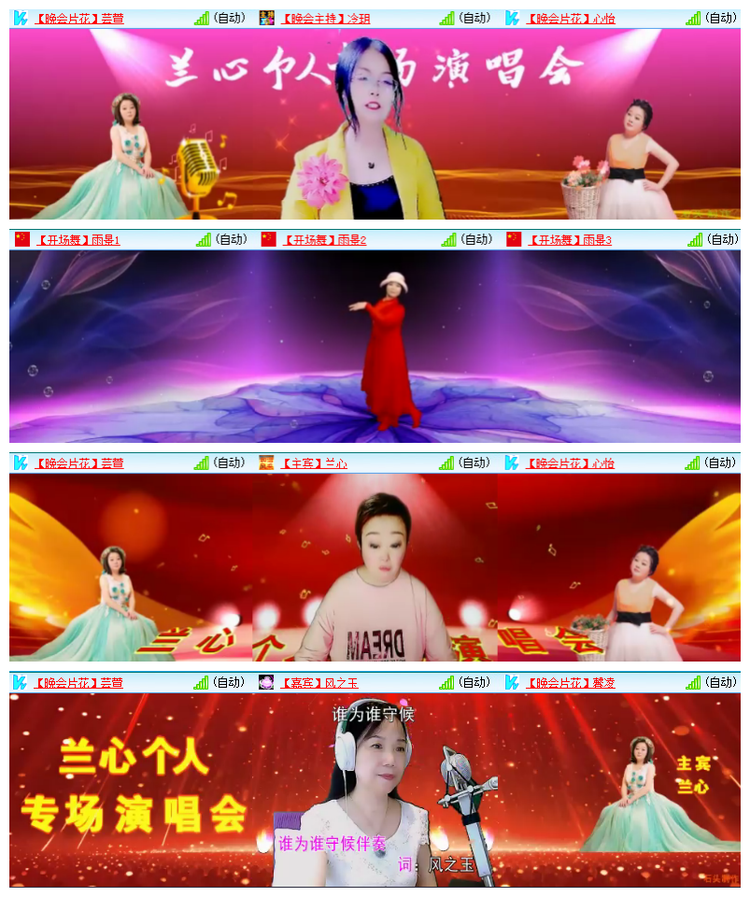Click the avatar icon next to 【主宾】兰心

pos(265,462)
